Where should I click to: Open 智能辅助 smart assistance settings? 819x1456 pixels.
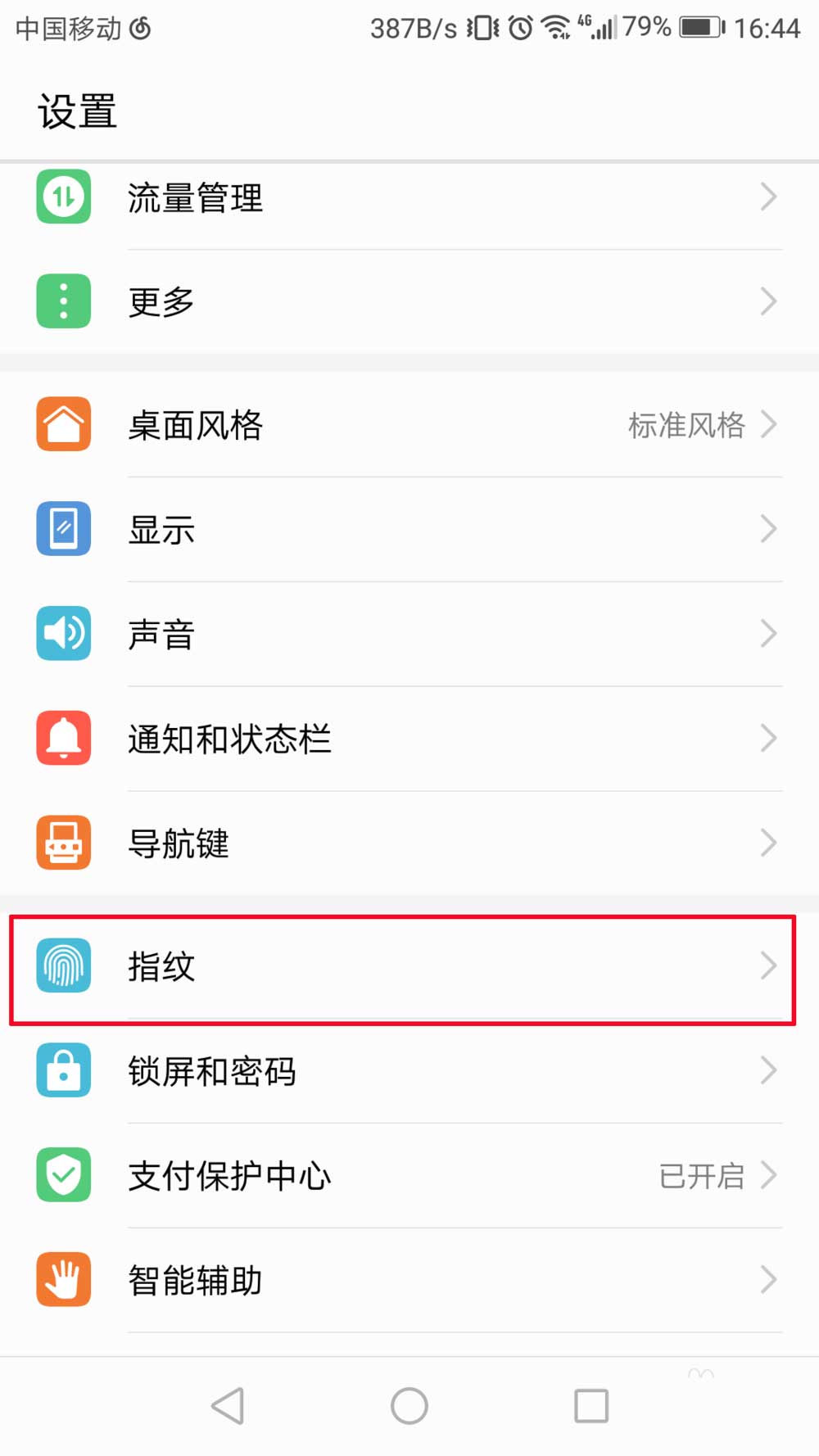click(409, 1281)
